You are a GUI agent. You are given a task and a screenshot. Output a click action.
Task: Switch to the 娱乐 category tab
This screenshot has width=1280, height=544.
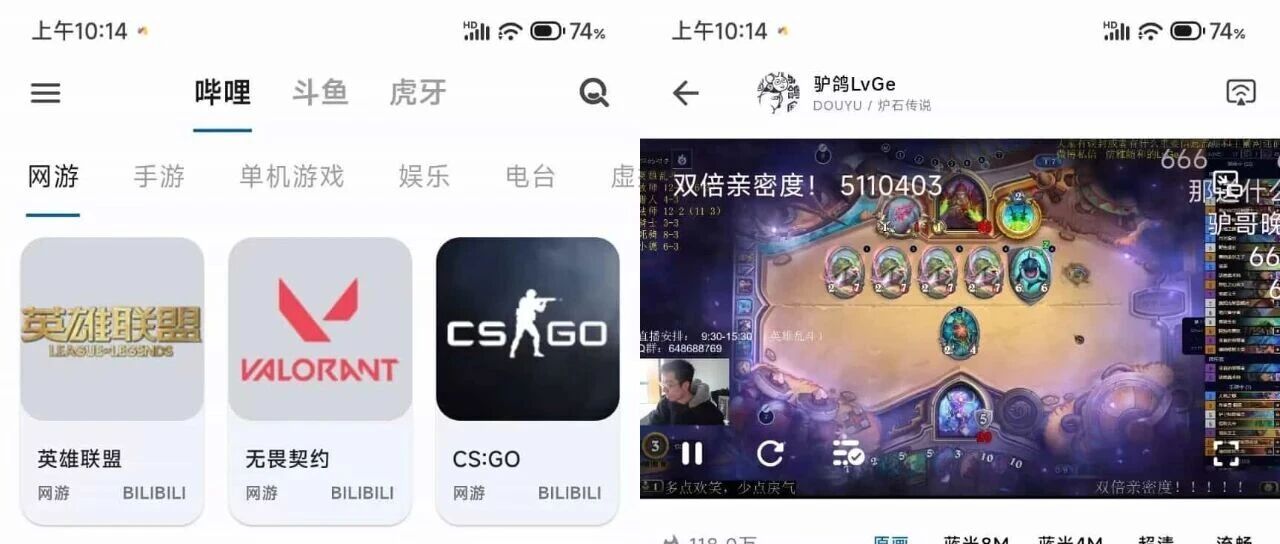424,177
